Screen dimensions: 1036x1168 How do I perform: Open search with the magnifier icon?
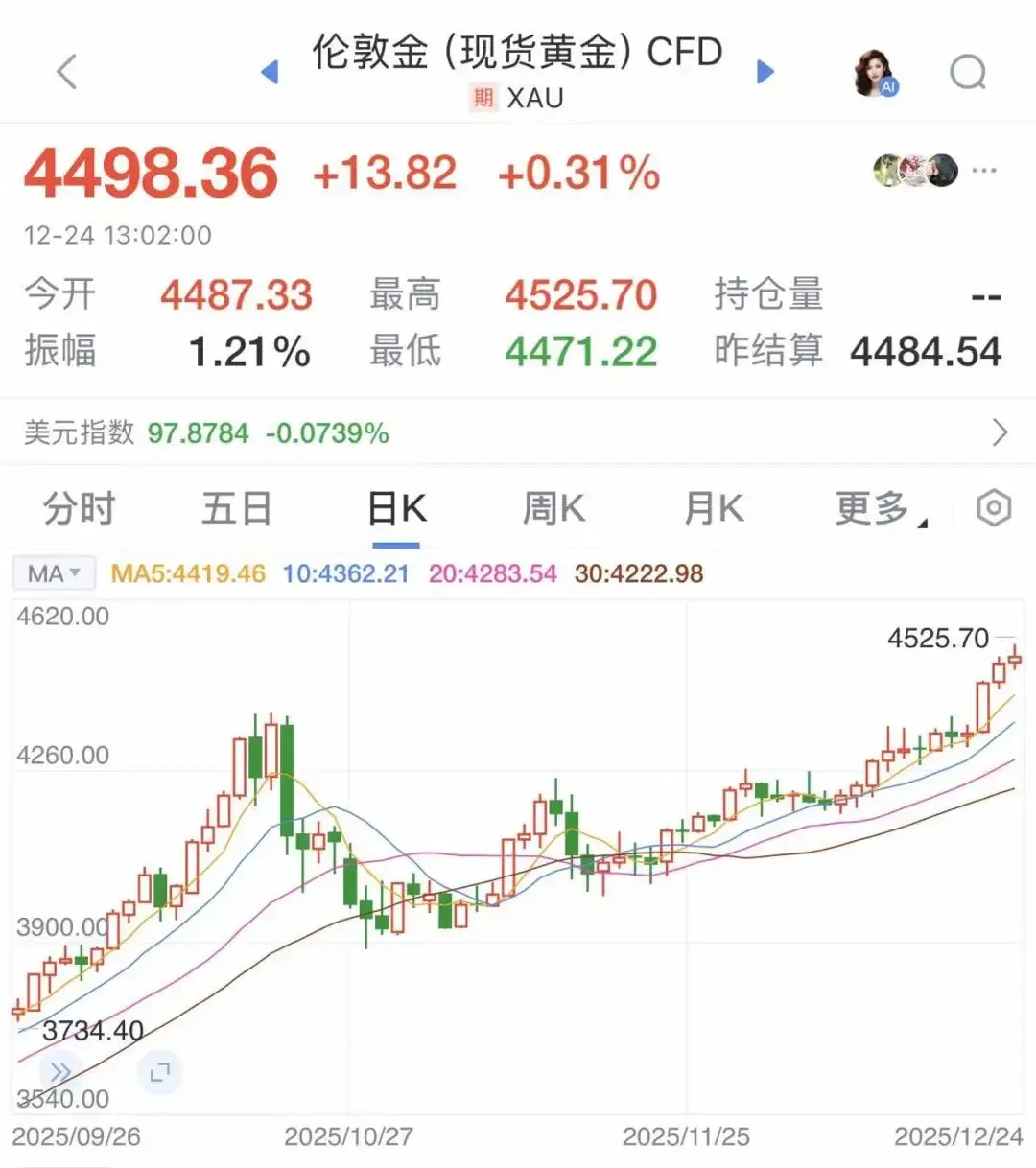[x=967, y=71]
